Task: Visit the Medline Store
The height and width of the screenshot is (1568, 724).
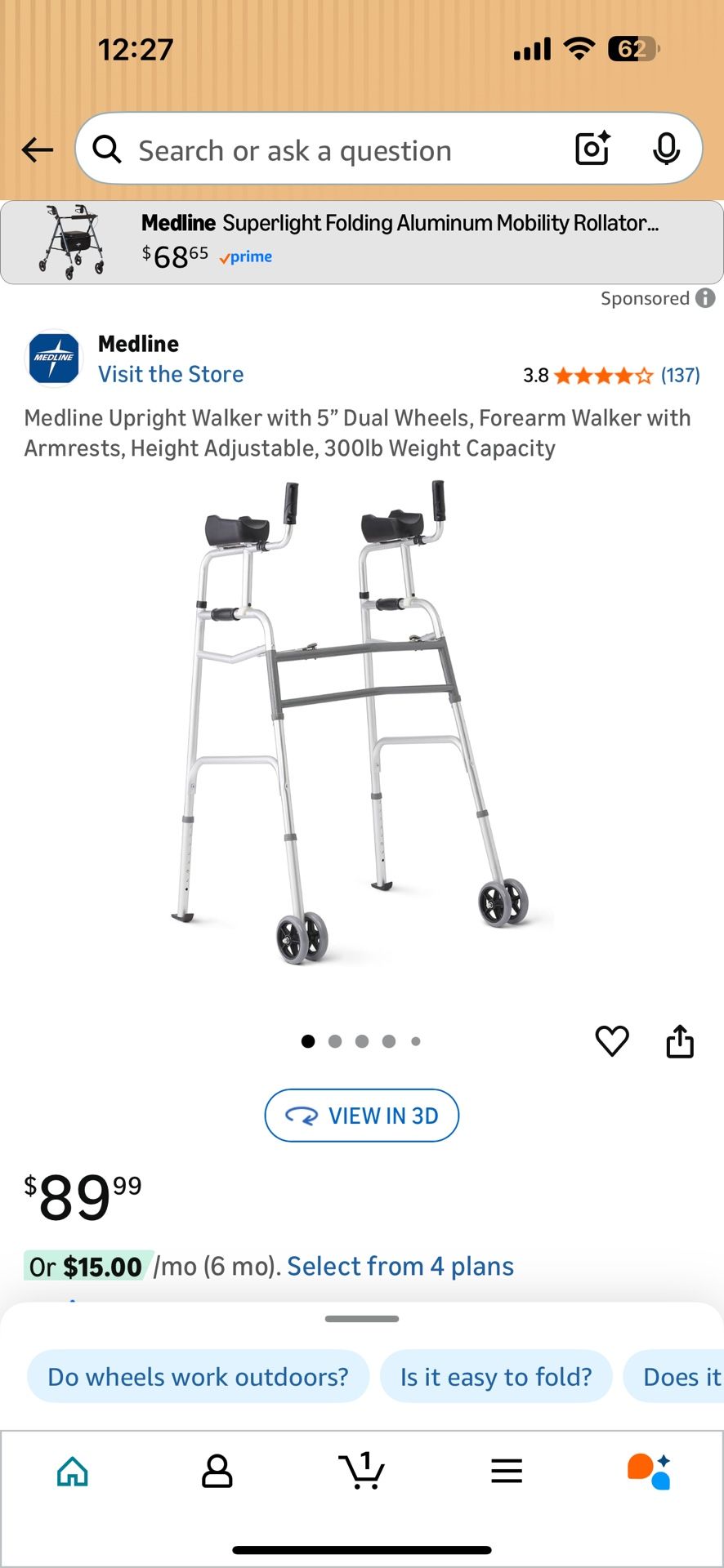Action: (171, 374)
